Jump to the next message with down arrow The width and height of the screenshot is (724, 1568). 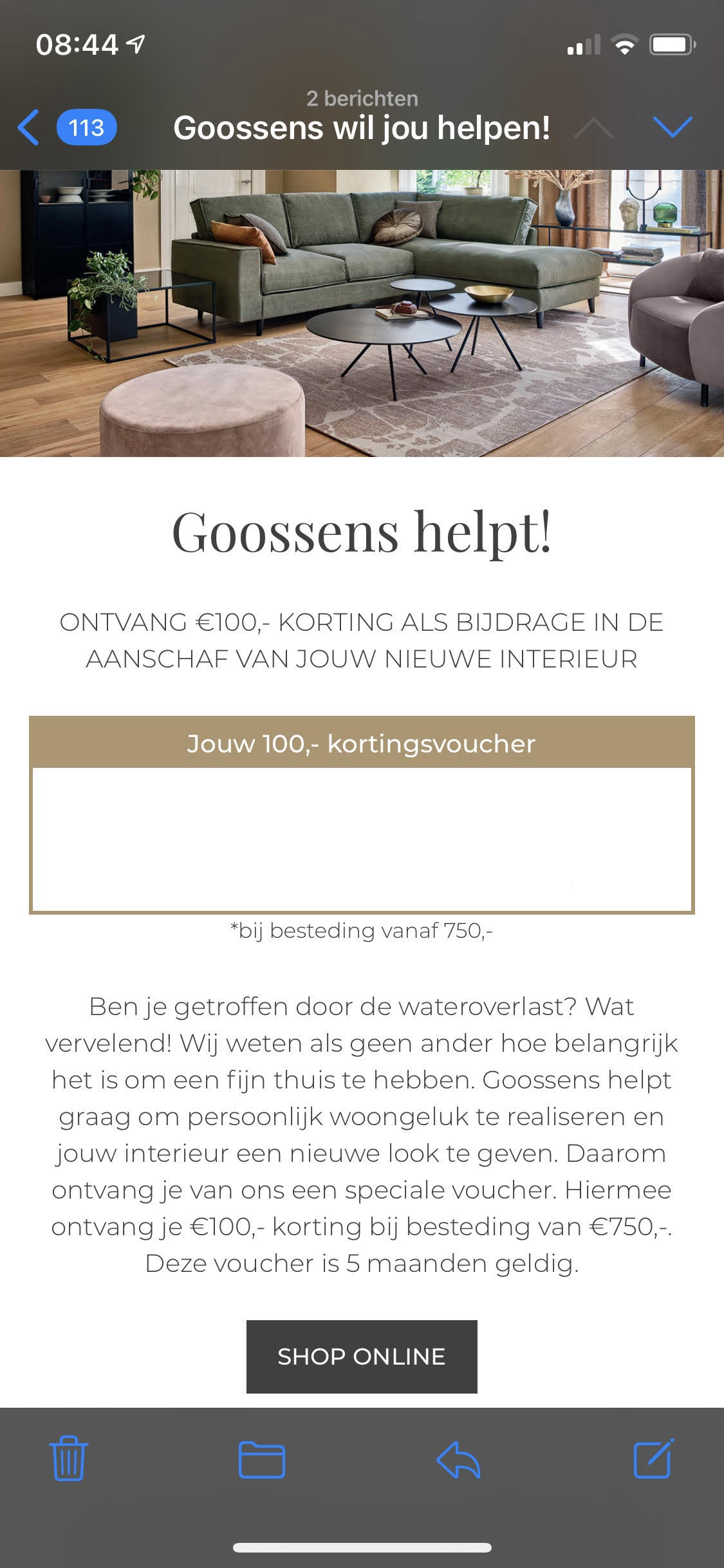pos(672,127)
